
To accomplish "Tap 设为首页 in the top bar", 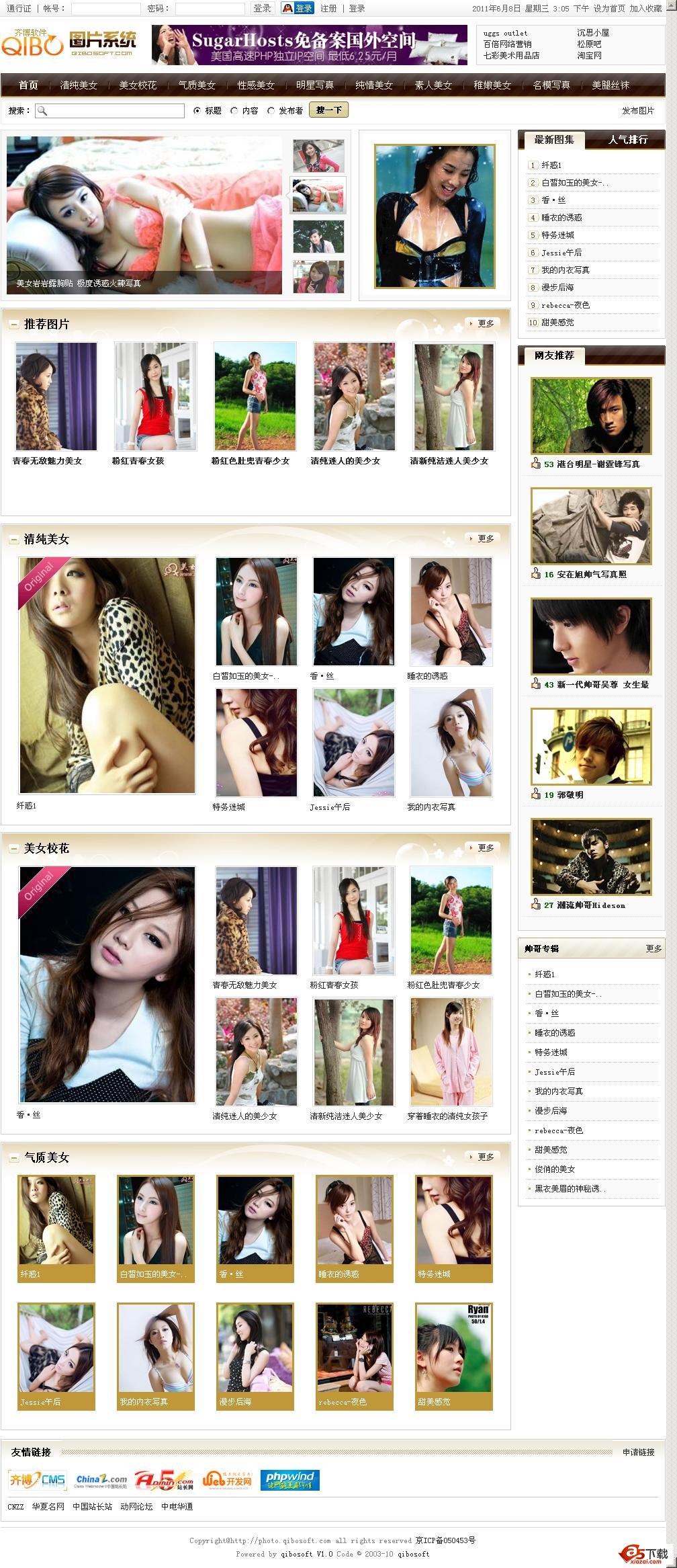I will [x=609, y=9].
